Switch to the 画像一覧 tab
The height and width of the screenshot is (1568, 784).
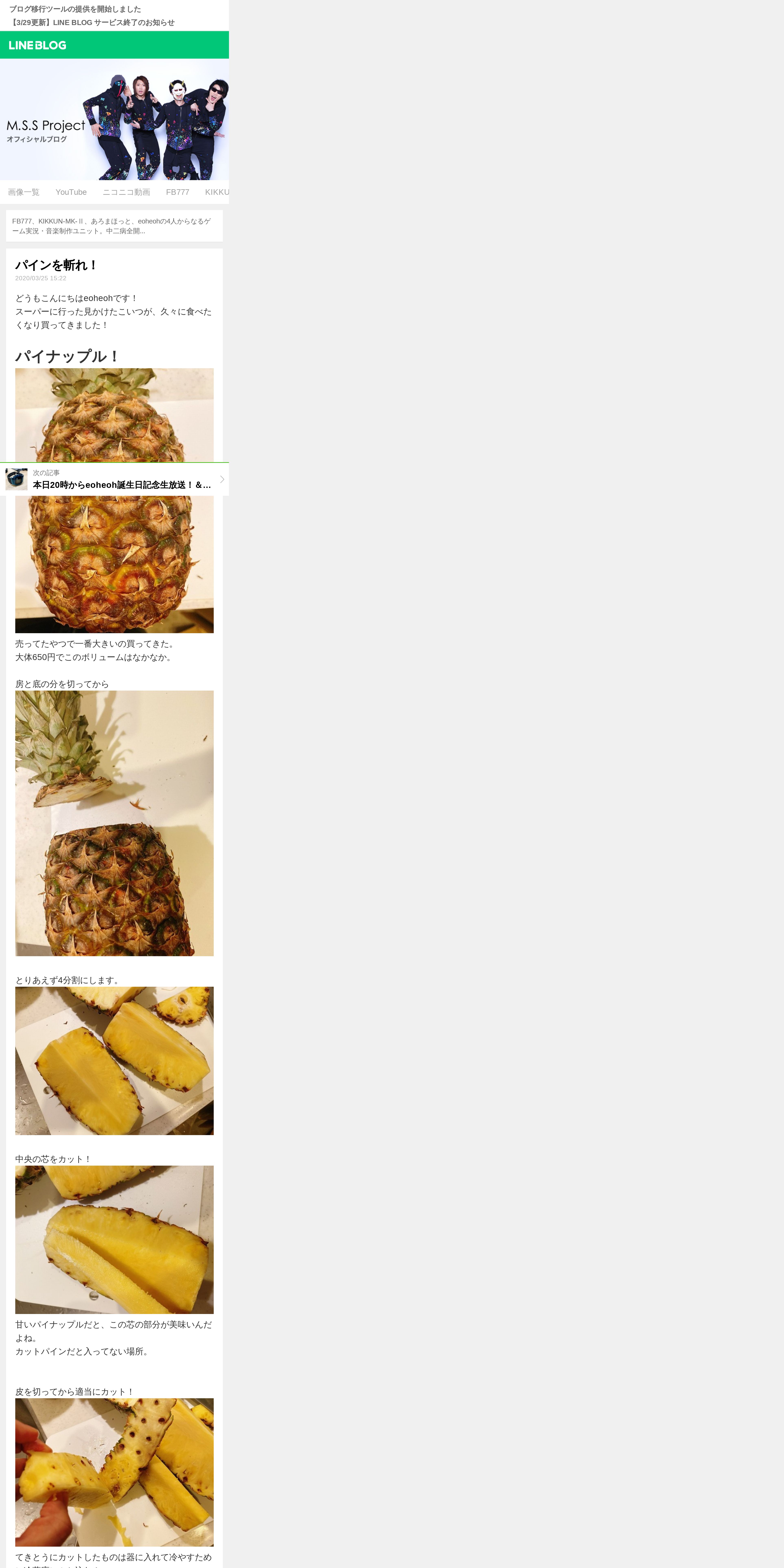pyautogui.click(x=24, y=192)
